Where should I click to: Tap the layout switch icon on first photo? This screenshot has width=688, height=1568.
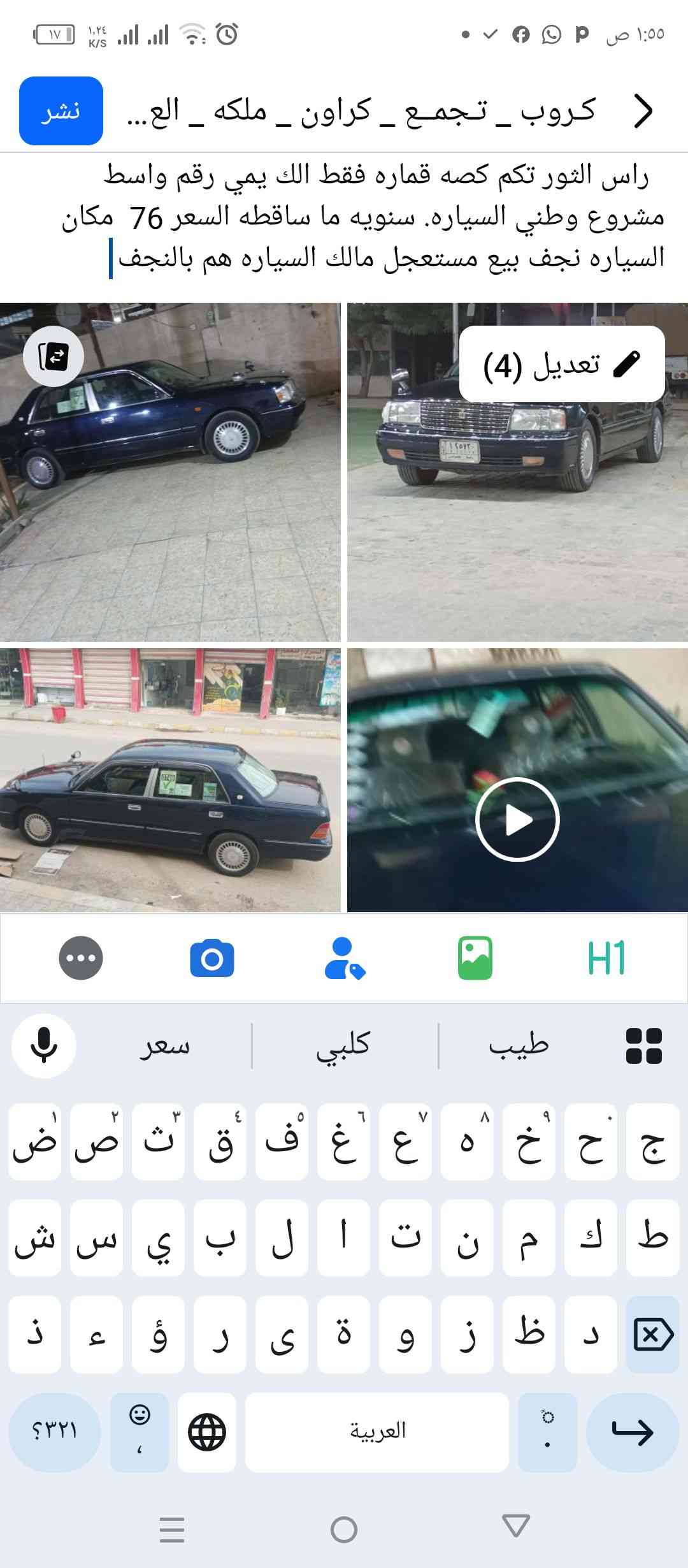point(54,356)
